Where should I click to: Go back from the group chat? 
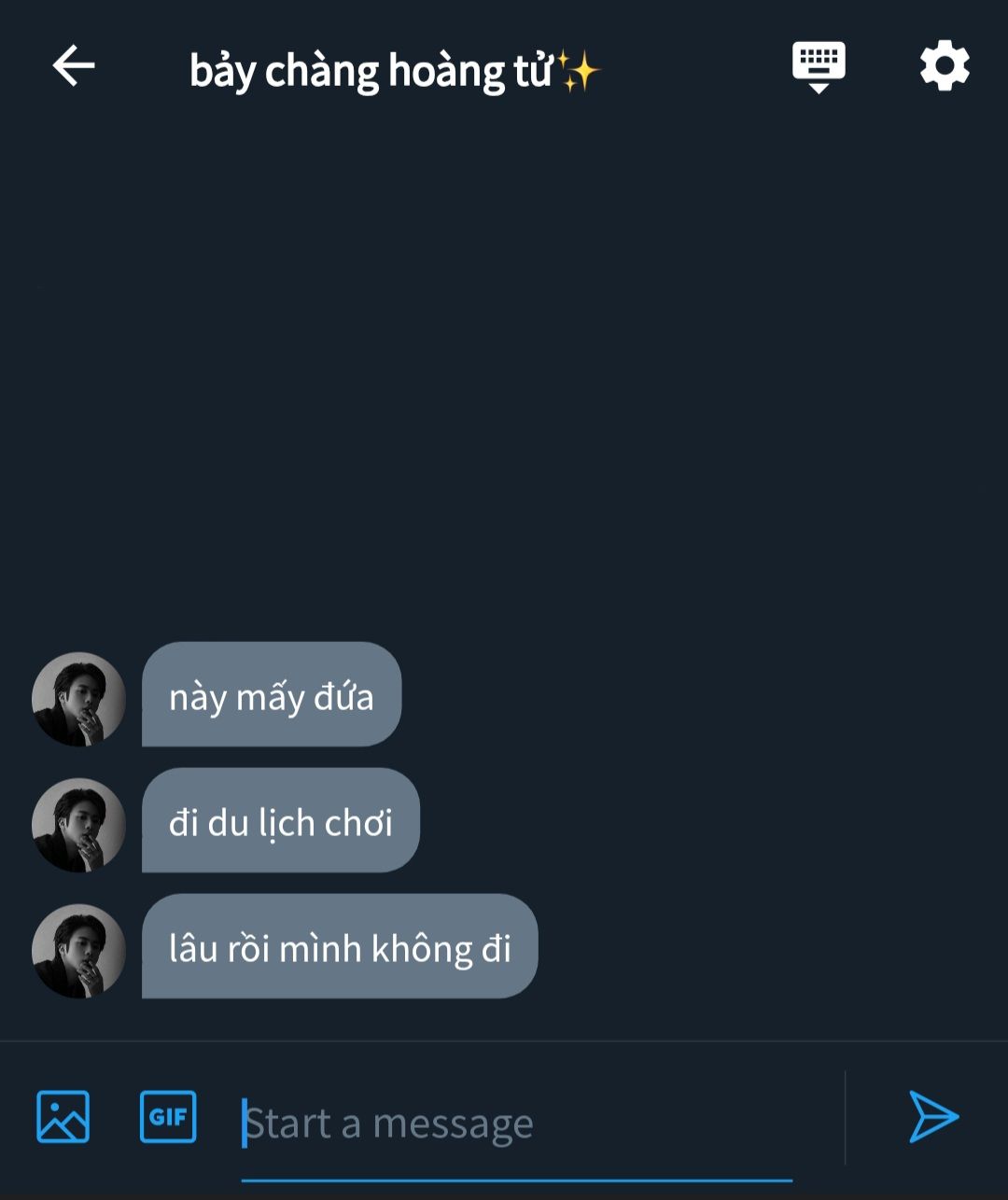pyautogui.click(x=73, y=66)
